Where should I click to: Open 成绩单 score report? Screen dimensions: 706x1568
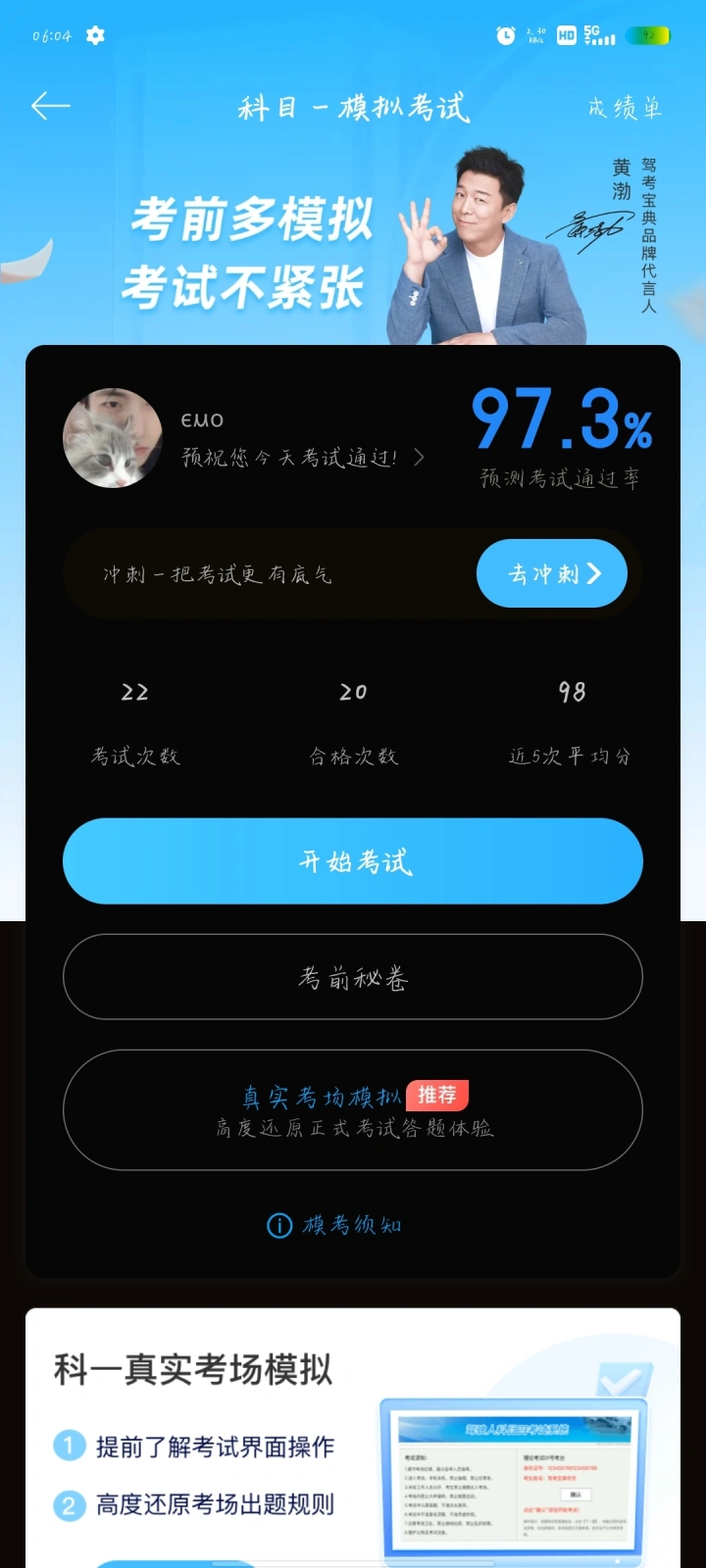[625, 108]
